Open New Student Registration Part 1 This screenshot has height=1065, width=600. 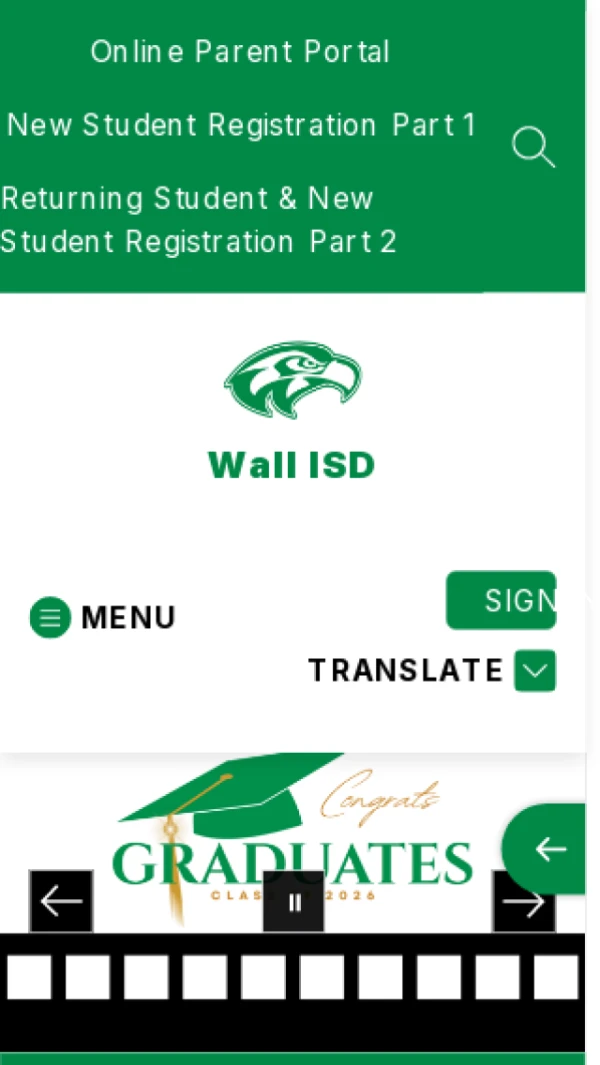[x=241, y=125]
